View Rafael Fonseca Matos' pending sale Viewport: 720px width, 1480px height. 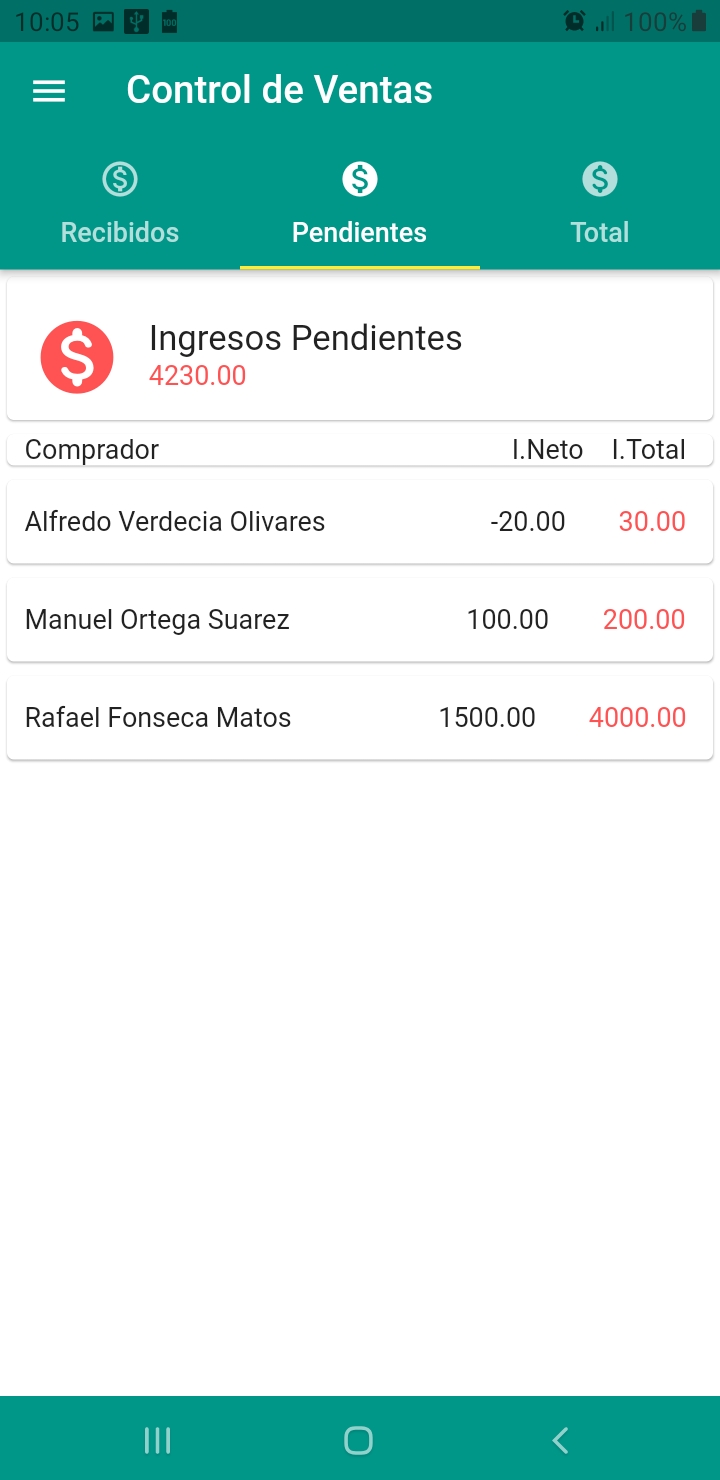(x=359, y=718)
